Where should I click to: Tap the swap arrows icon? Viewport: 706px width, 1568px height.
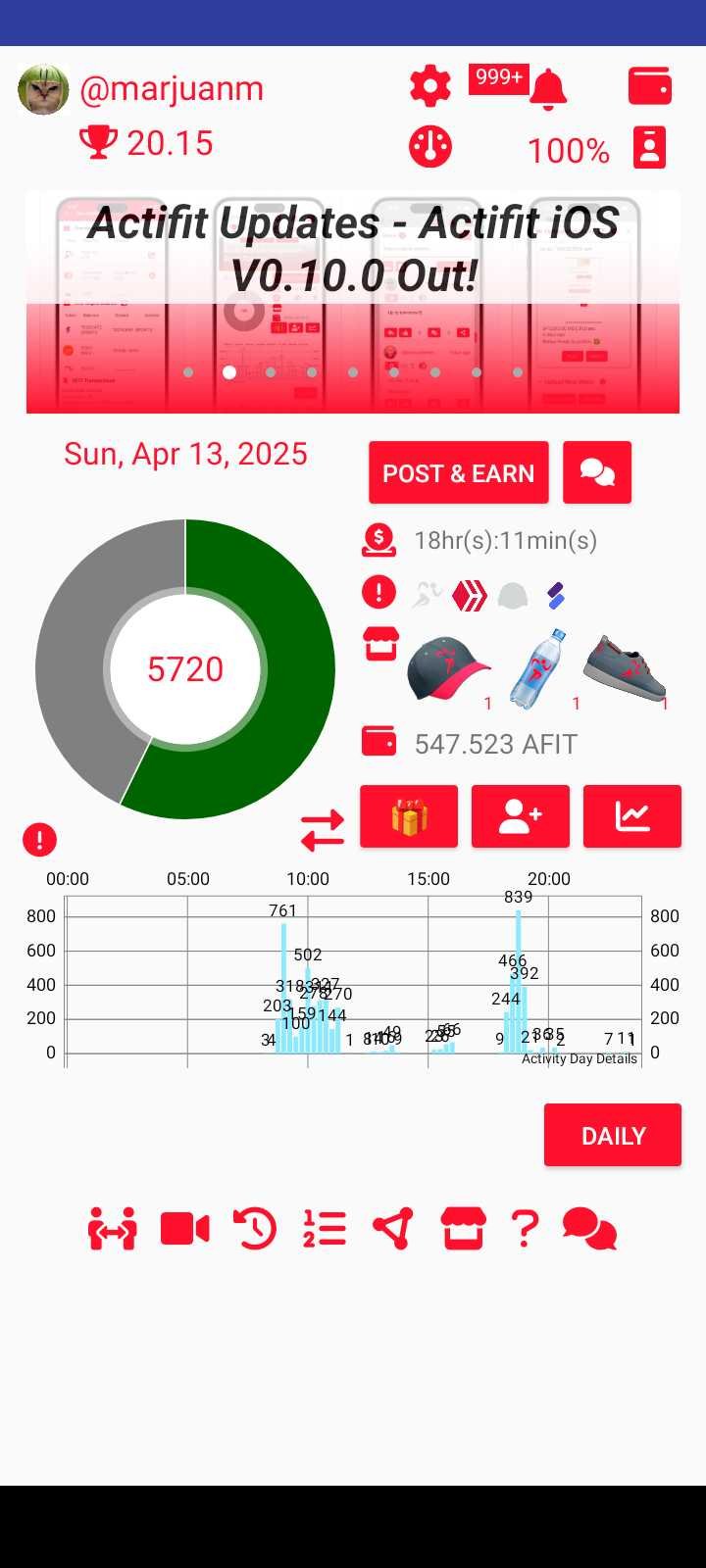pos(323,830)
